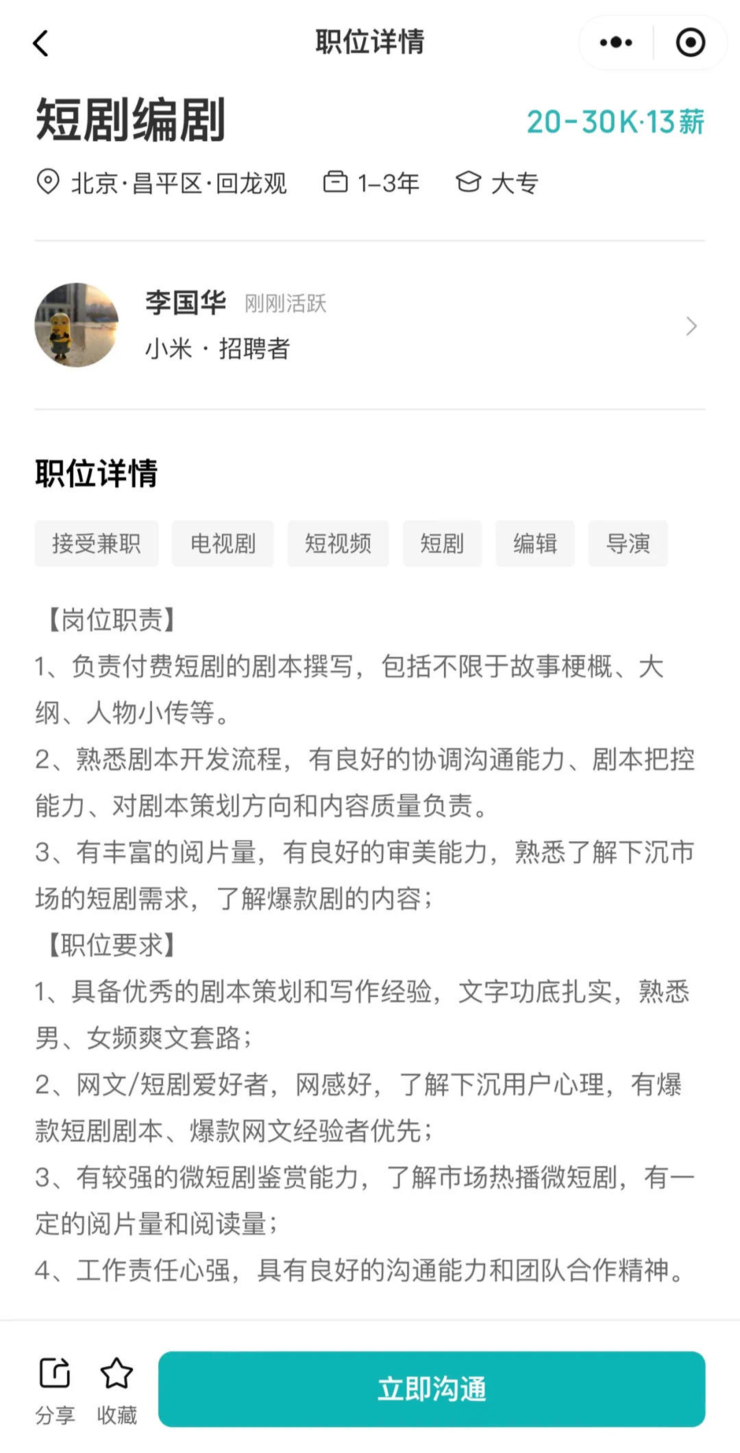Tap the 导演 tag chip
This screenshot has height=1453, width=740.
pyautogui.click(x=628, y=543)
